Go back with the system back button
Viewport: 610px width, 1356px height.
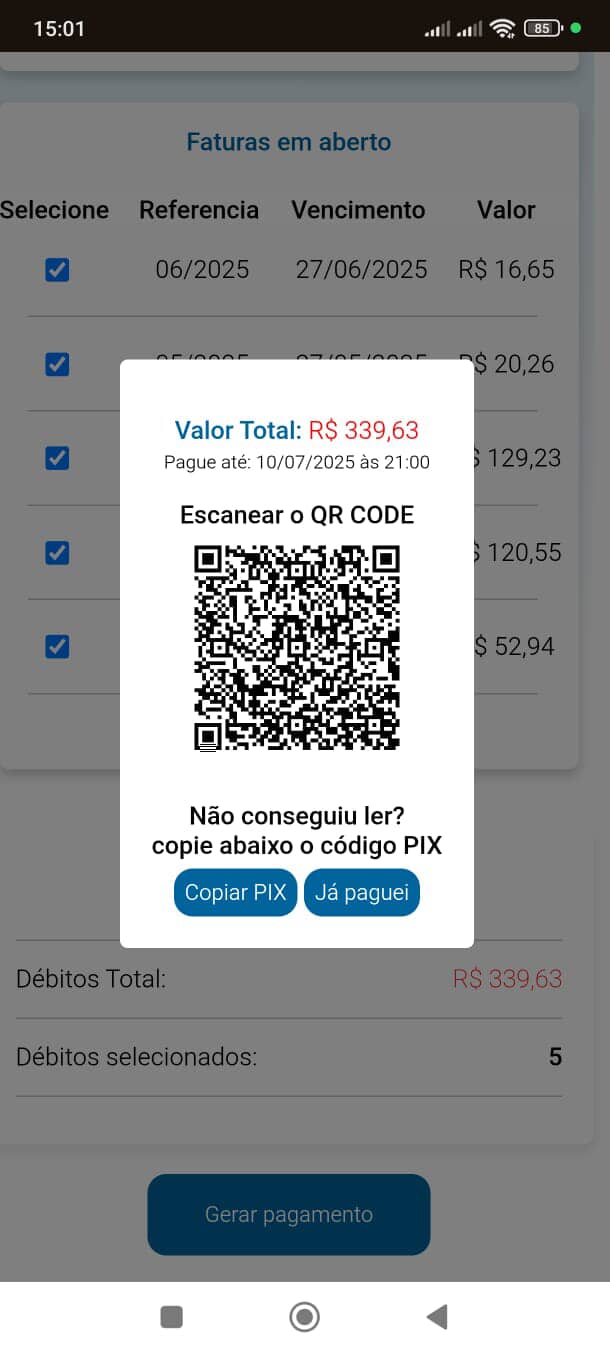[437, 1317]
